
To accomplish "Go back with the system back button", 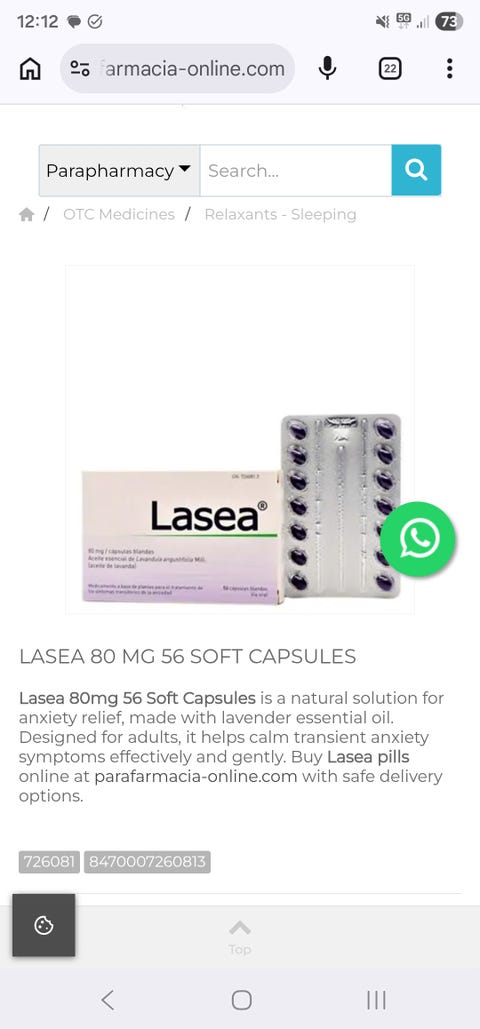I will pos(108,1000).
